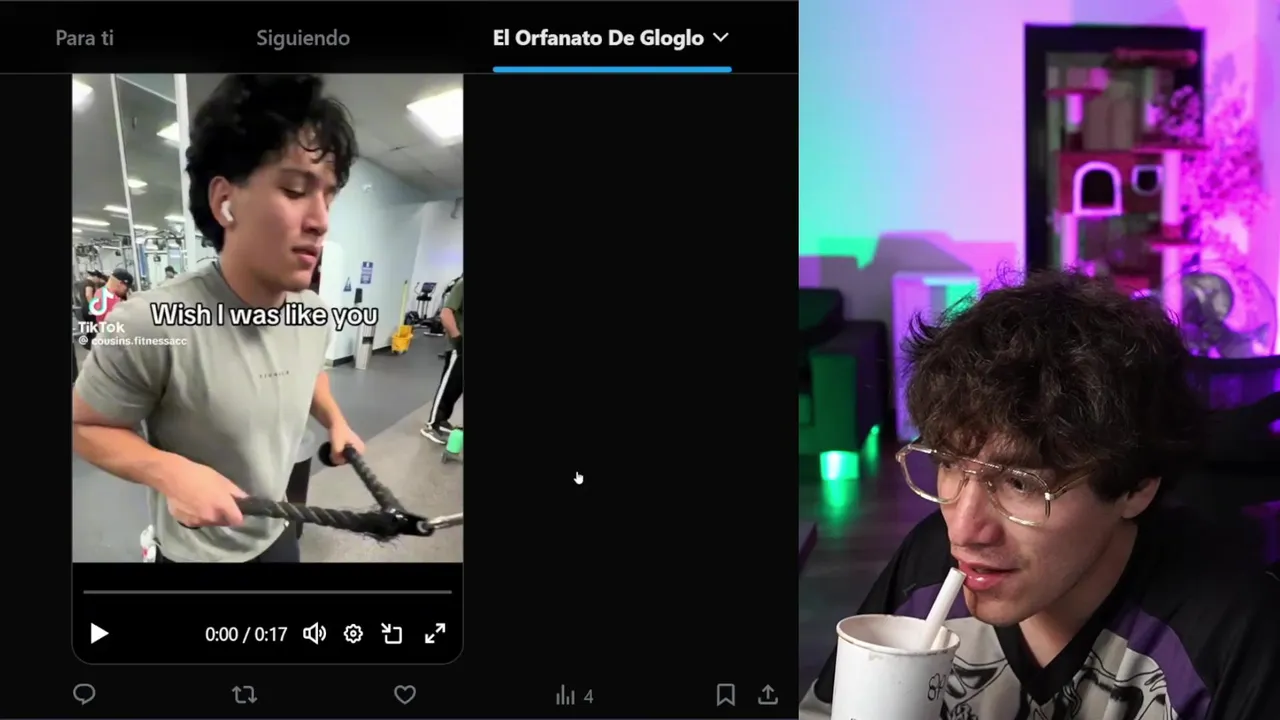
Task: Switch to the Para ti tab
Action: click(x=84, y=38)
